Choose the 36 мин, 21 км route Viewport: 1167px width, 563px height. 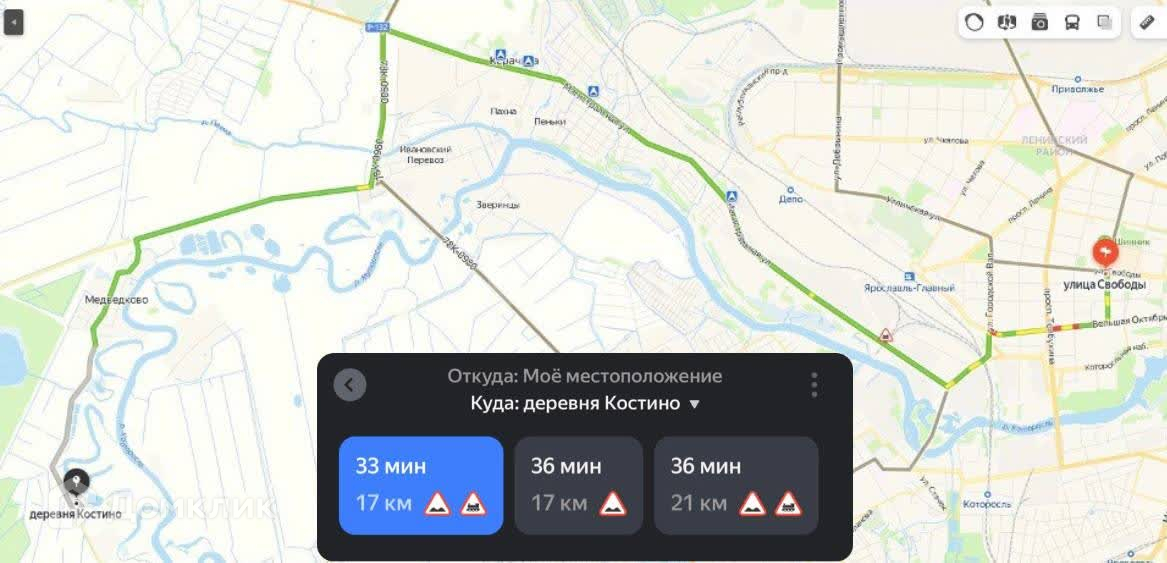pos(736,486)
